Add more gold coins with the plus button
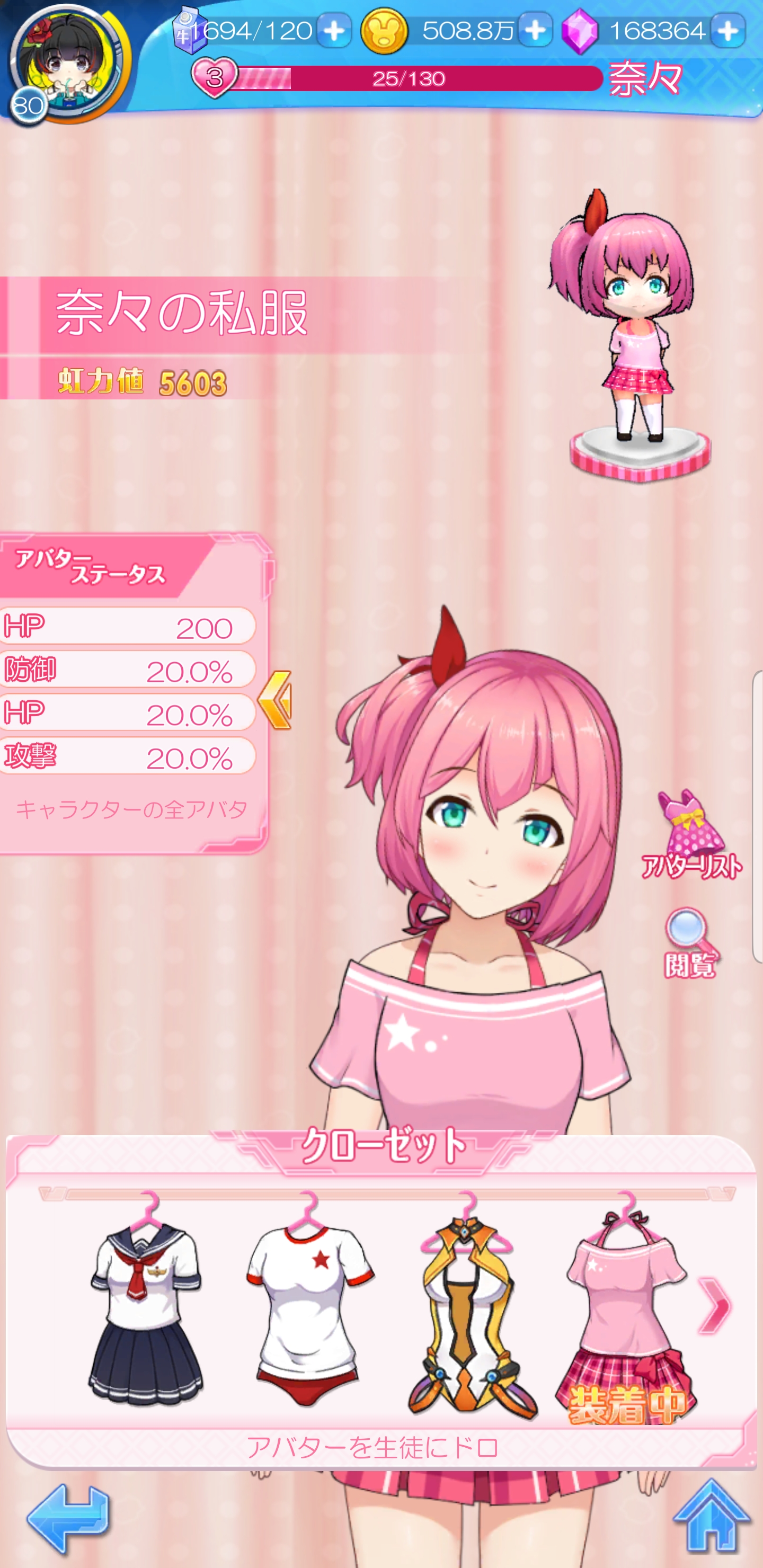Screen dimensions: 763x1568 tap(535, 30)
